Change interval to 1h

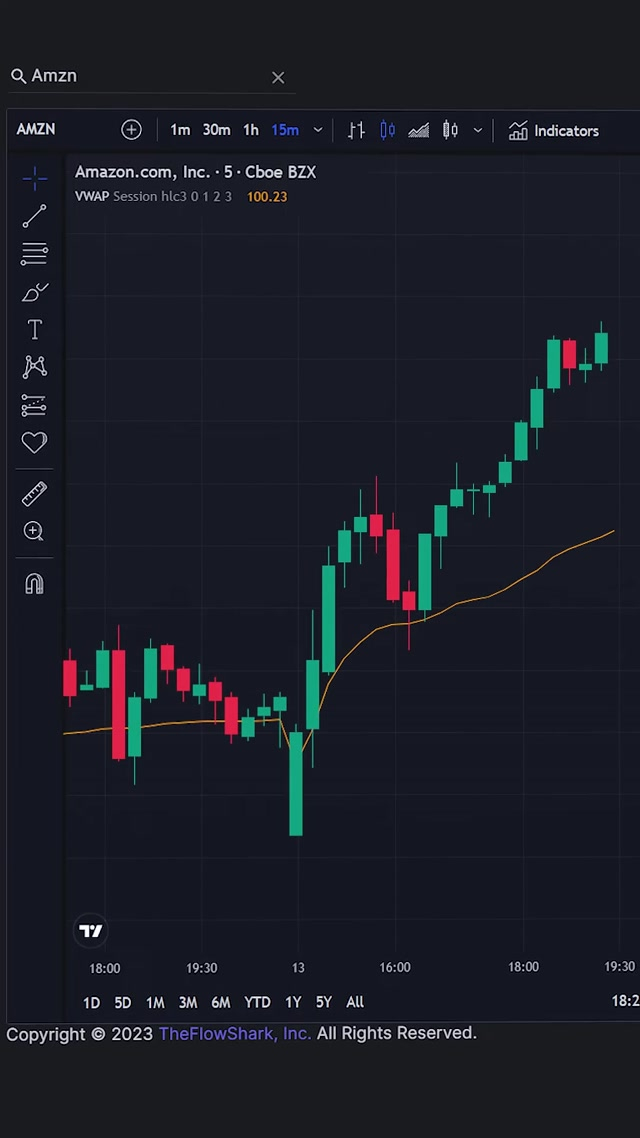pyautogui.click(x=251, y=130)
